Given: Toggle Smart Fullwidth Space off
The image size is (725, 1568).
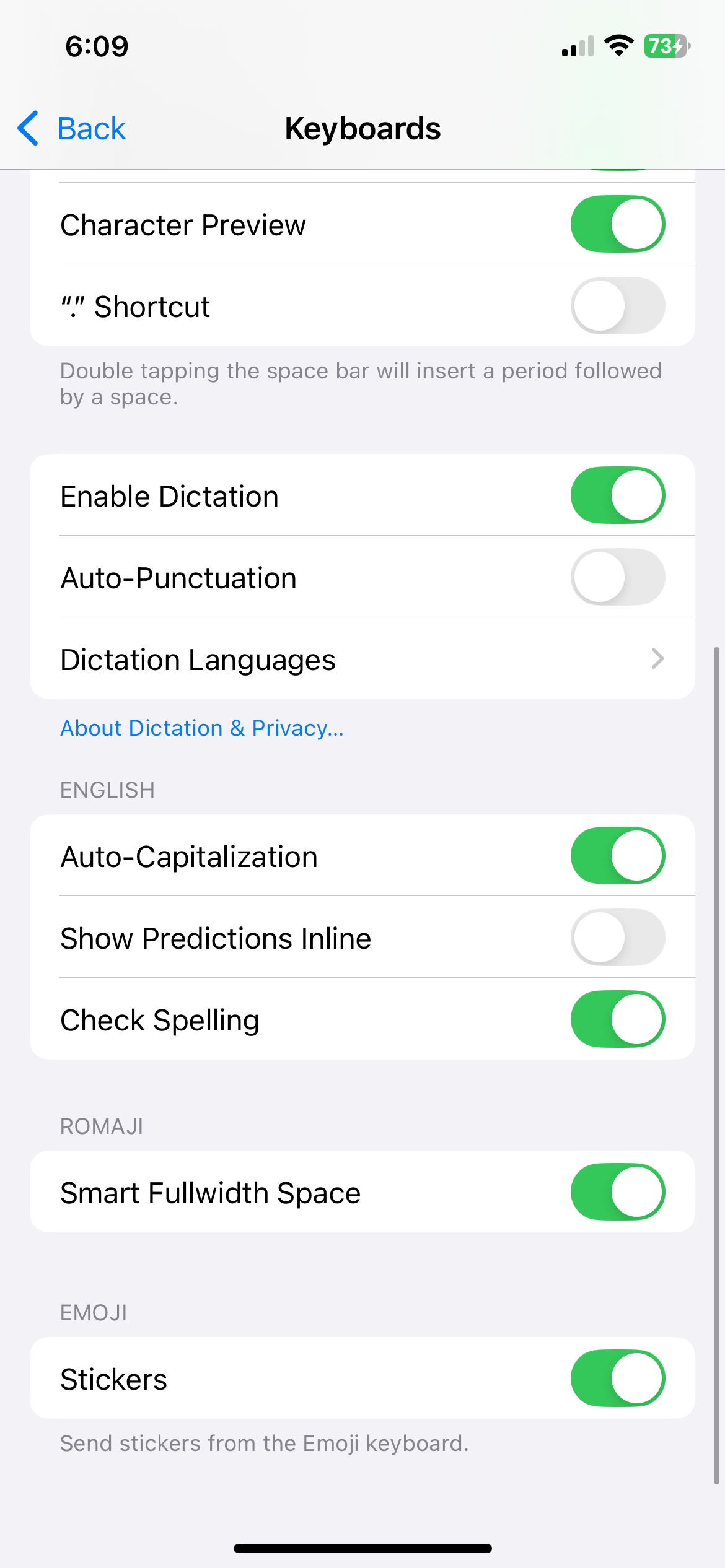Looking at the screenshot, I should [617, 1192].
